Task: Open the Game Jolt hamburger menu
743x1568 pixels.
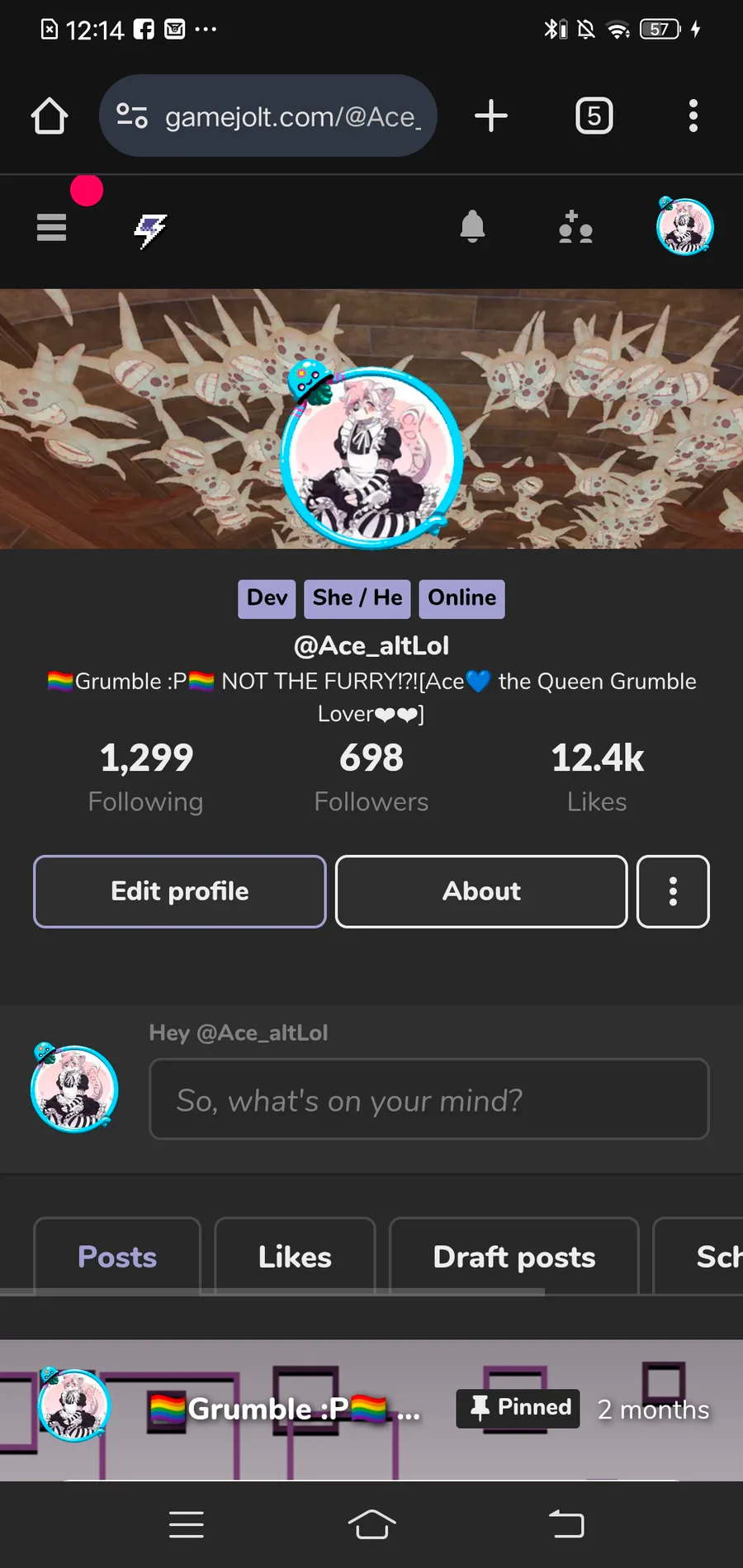Action: (51, 227)
